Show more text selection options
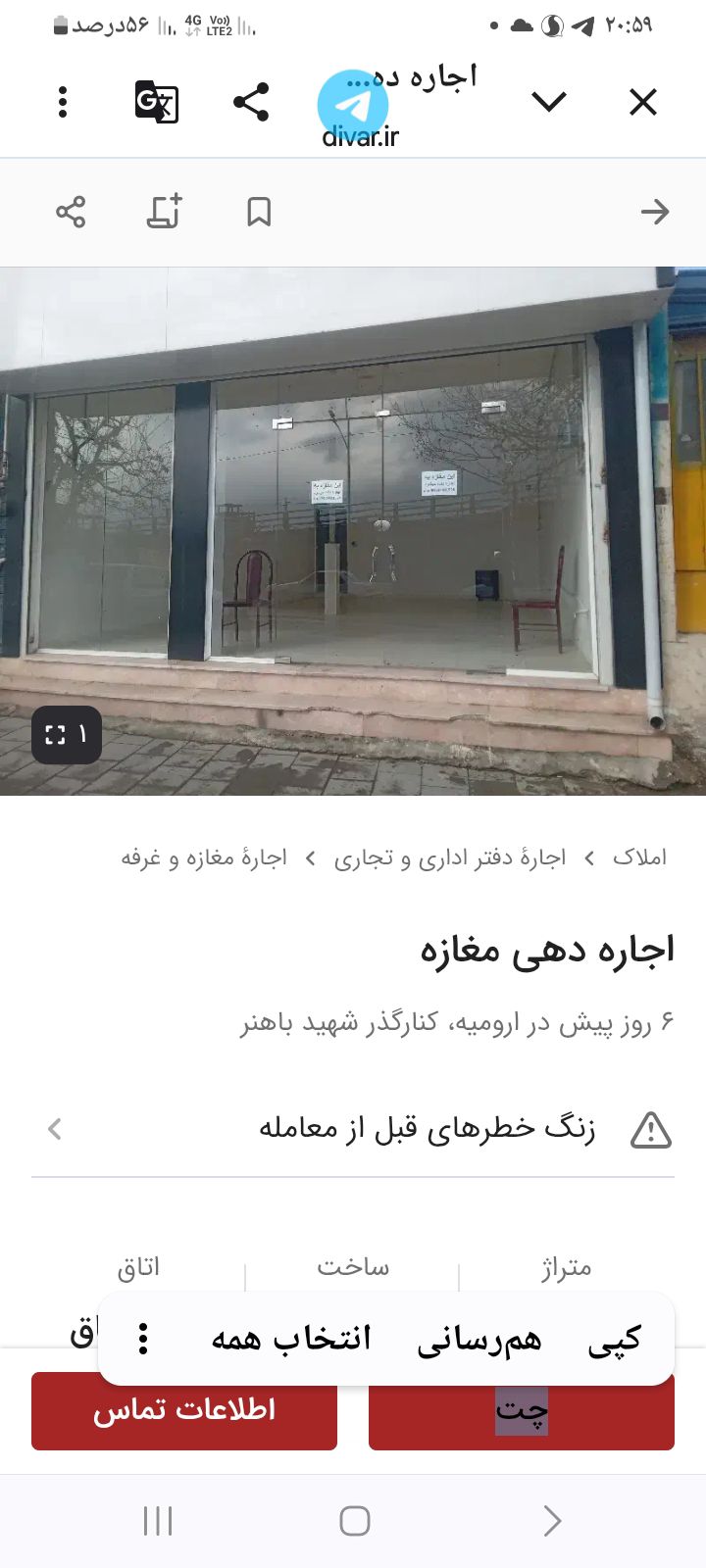 pos(143,1339)
